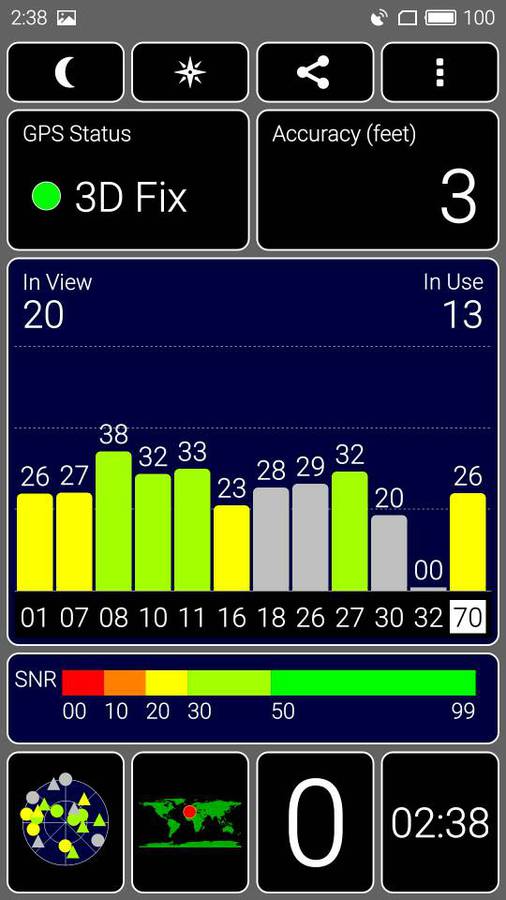Tap the Accuracy (feet) tile
This screenshot has height=900, width=506.
378,180
